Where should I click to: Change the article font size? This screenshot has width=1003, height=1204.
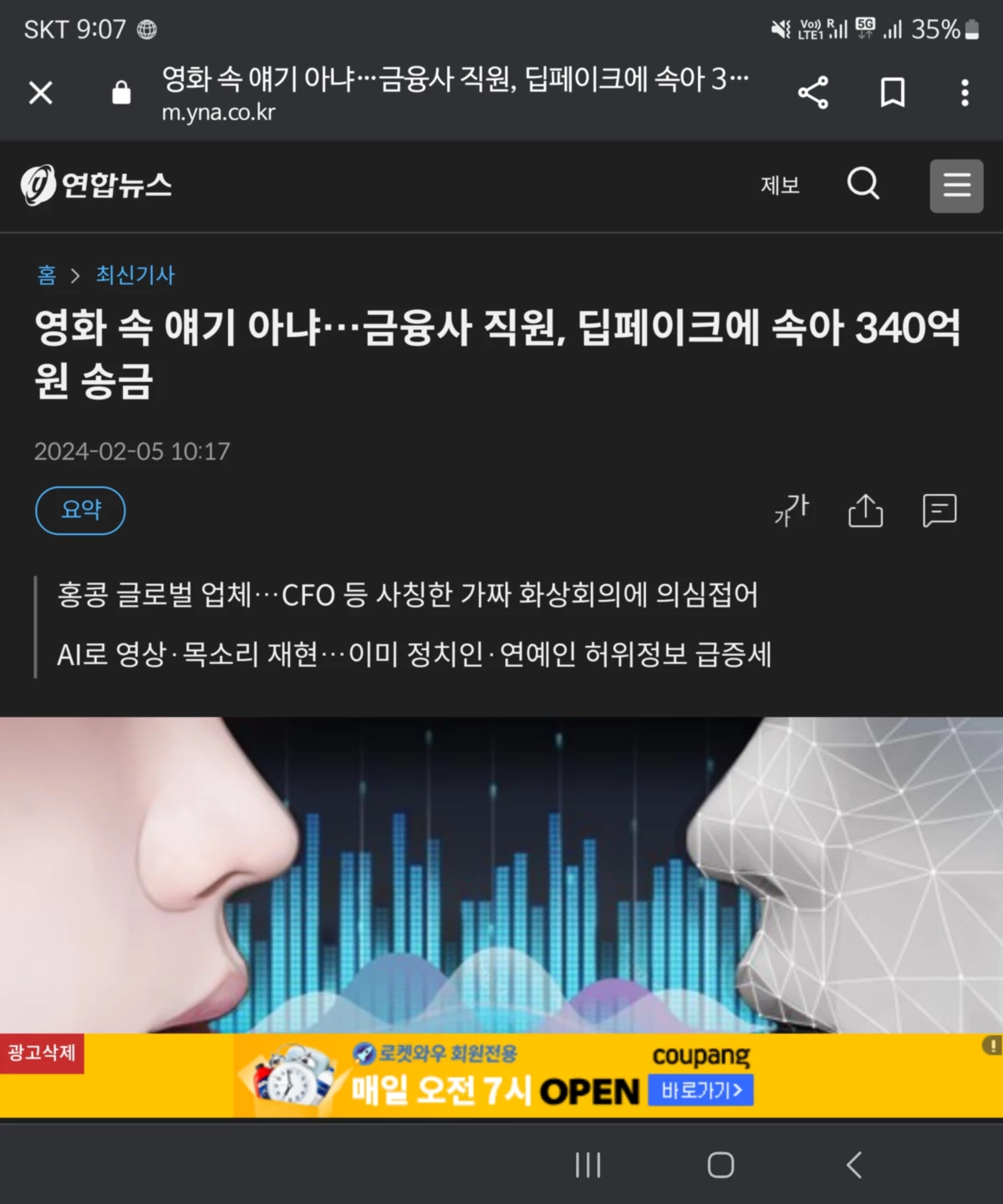tap(792, 510)
